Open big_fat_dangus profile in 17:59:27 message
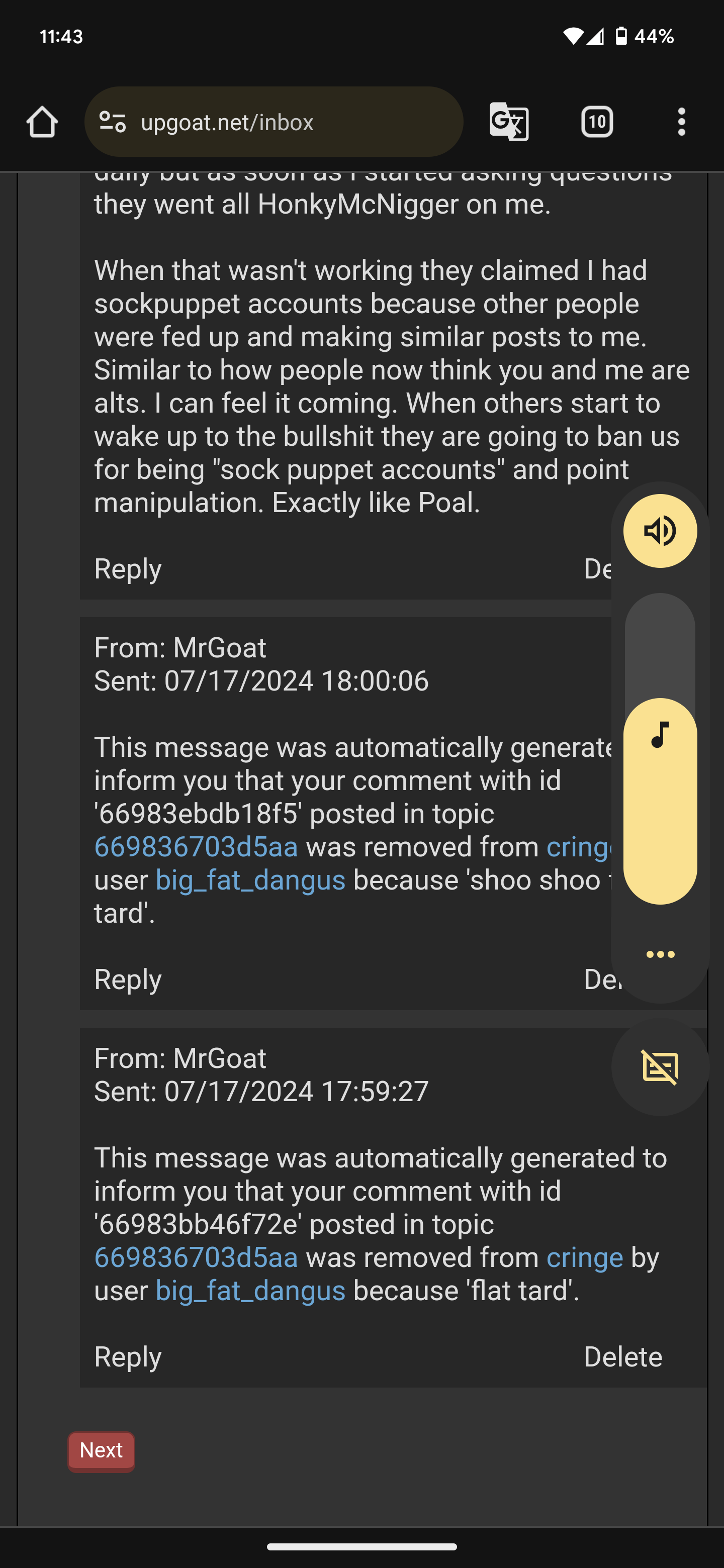The image size is (724, 1568). pyautogui.click(x=250, y=1291)
